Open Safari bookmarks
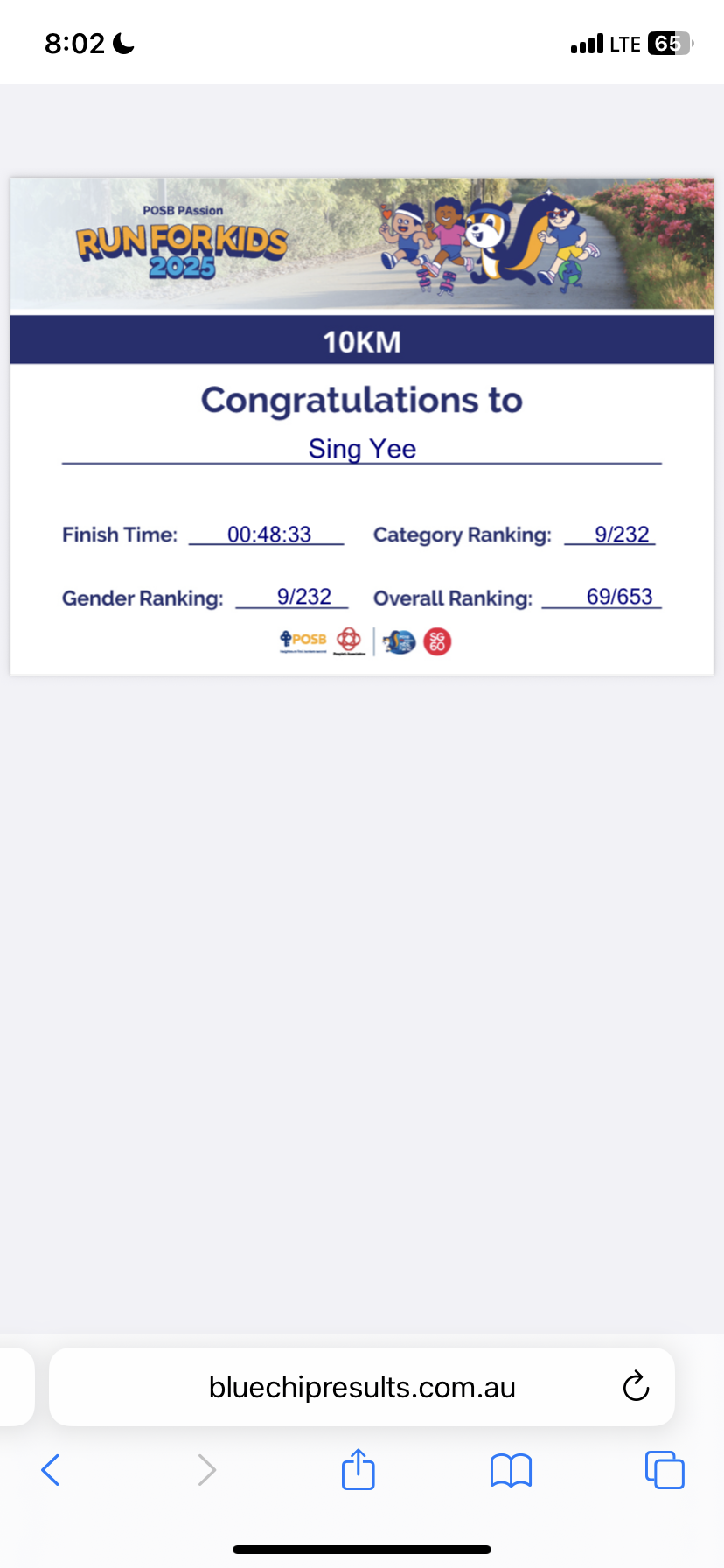 click(512, 1470)
